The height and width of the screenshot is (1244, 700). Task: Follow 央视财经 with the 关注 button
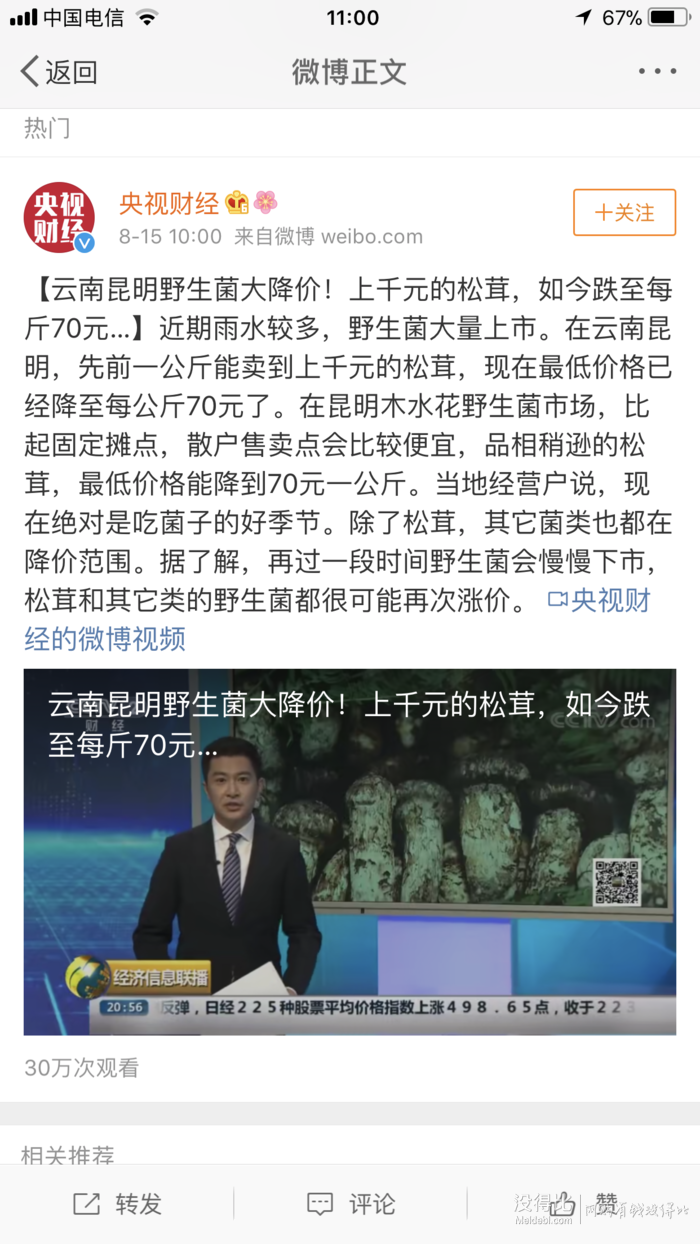624,213
